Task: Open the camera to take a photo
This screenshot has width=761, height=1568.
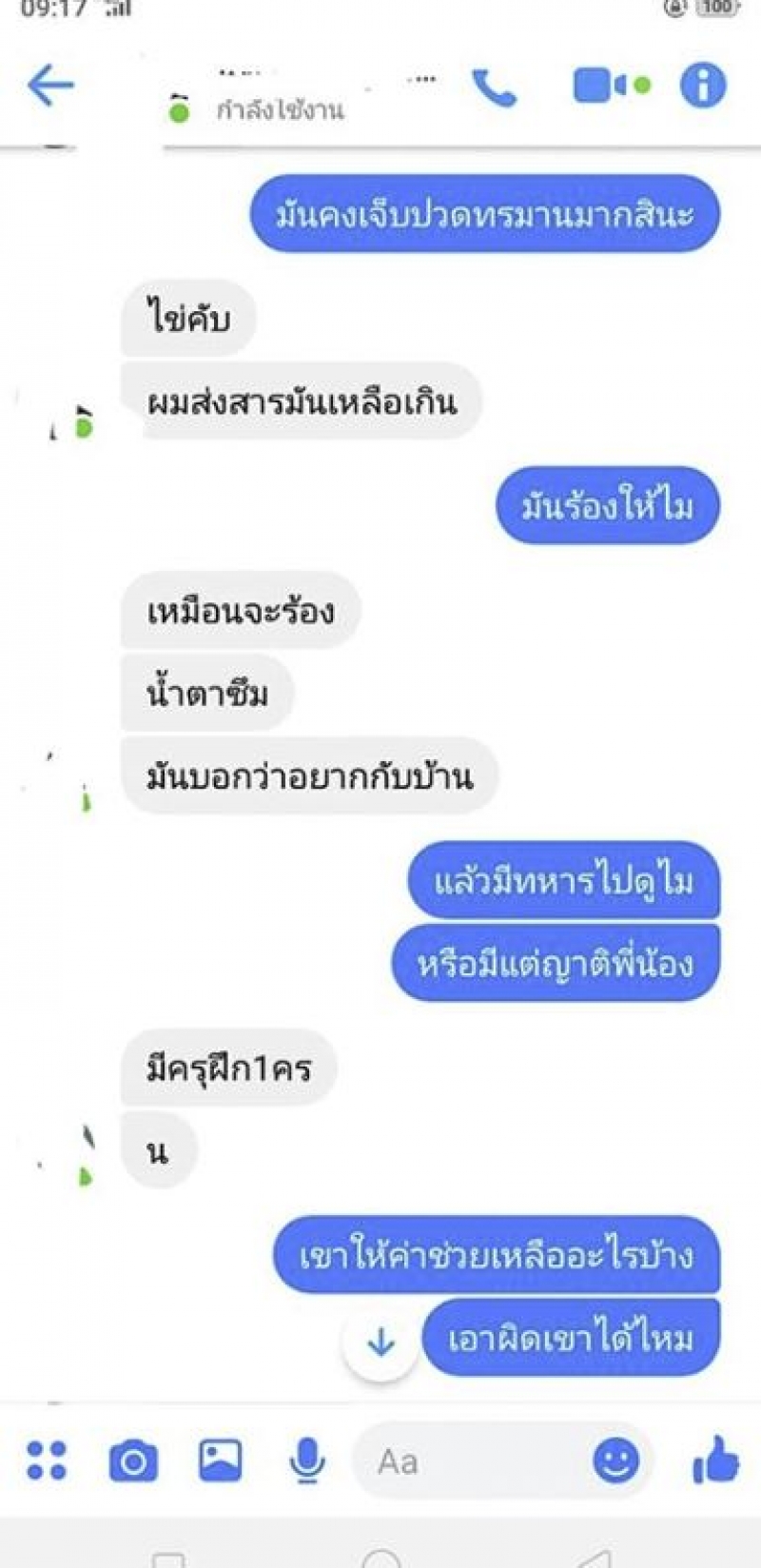Action: [x=133, y=1460]
